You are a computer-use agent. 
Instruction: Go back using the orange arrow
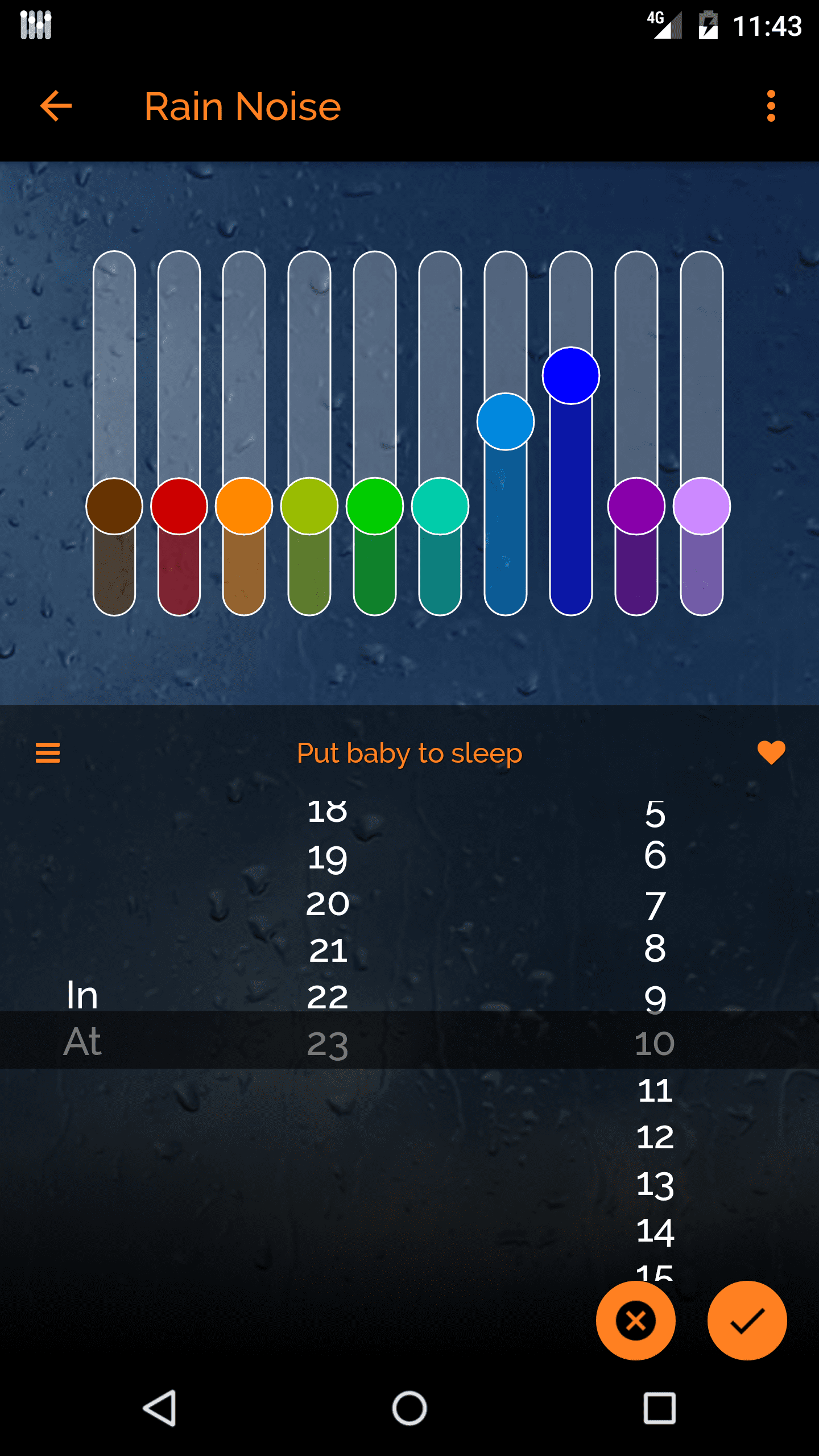pos(56,106)
